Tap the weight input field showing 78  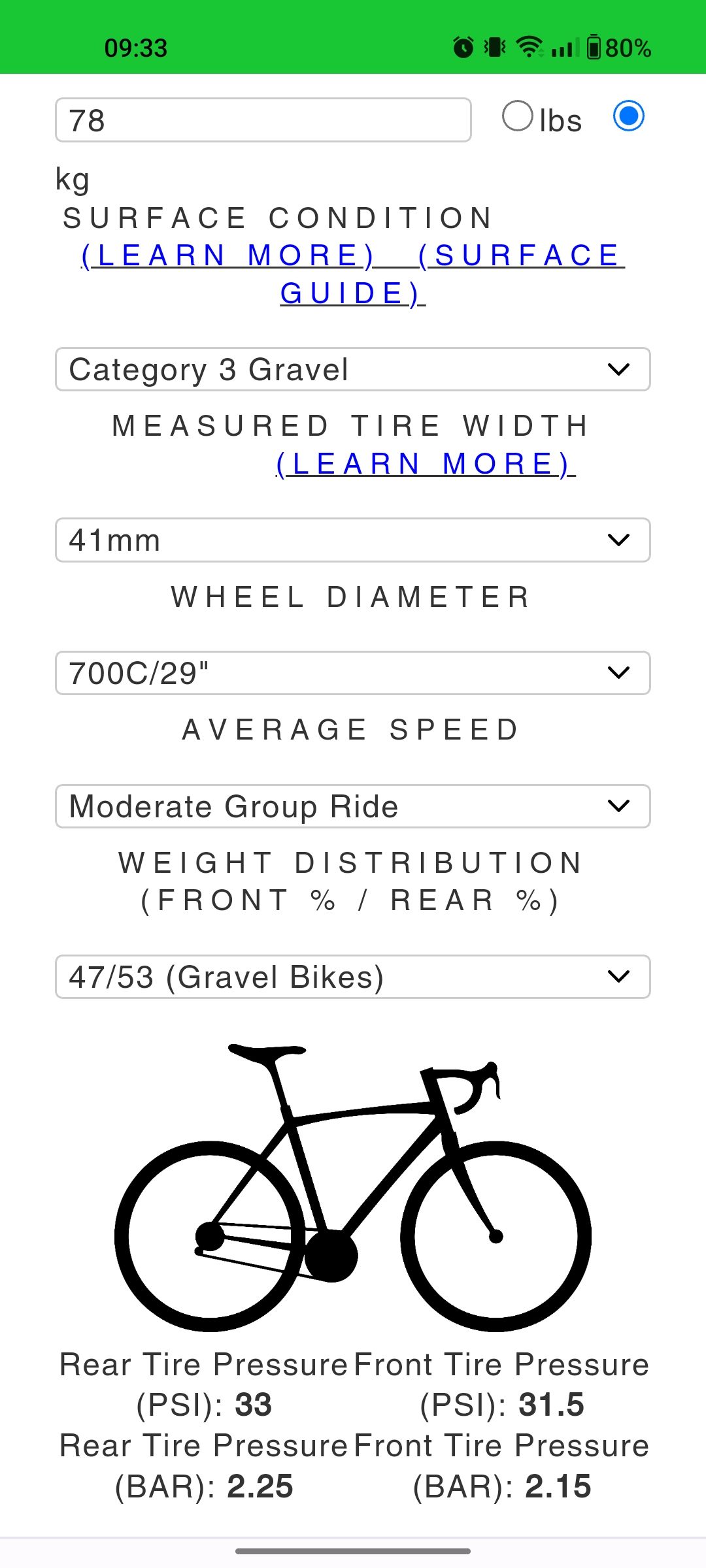pyautogui.click(x=263, y=120)
